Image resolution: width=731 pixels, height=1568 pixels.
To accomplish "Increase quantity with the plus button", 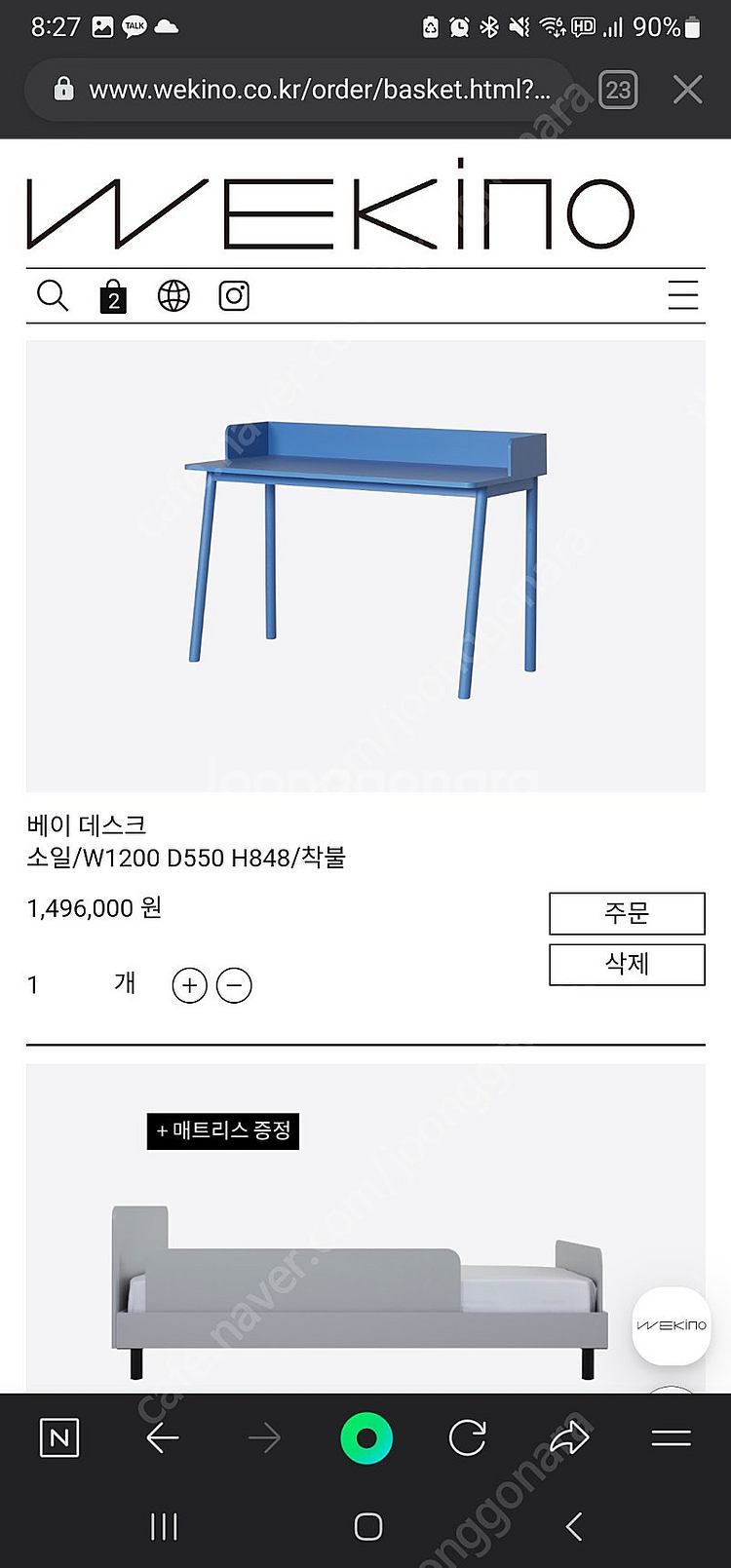I will [189, 985].
